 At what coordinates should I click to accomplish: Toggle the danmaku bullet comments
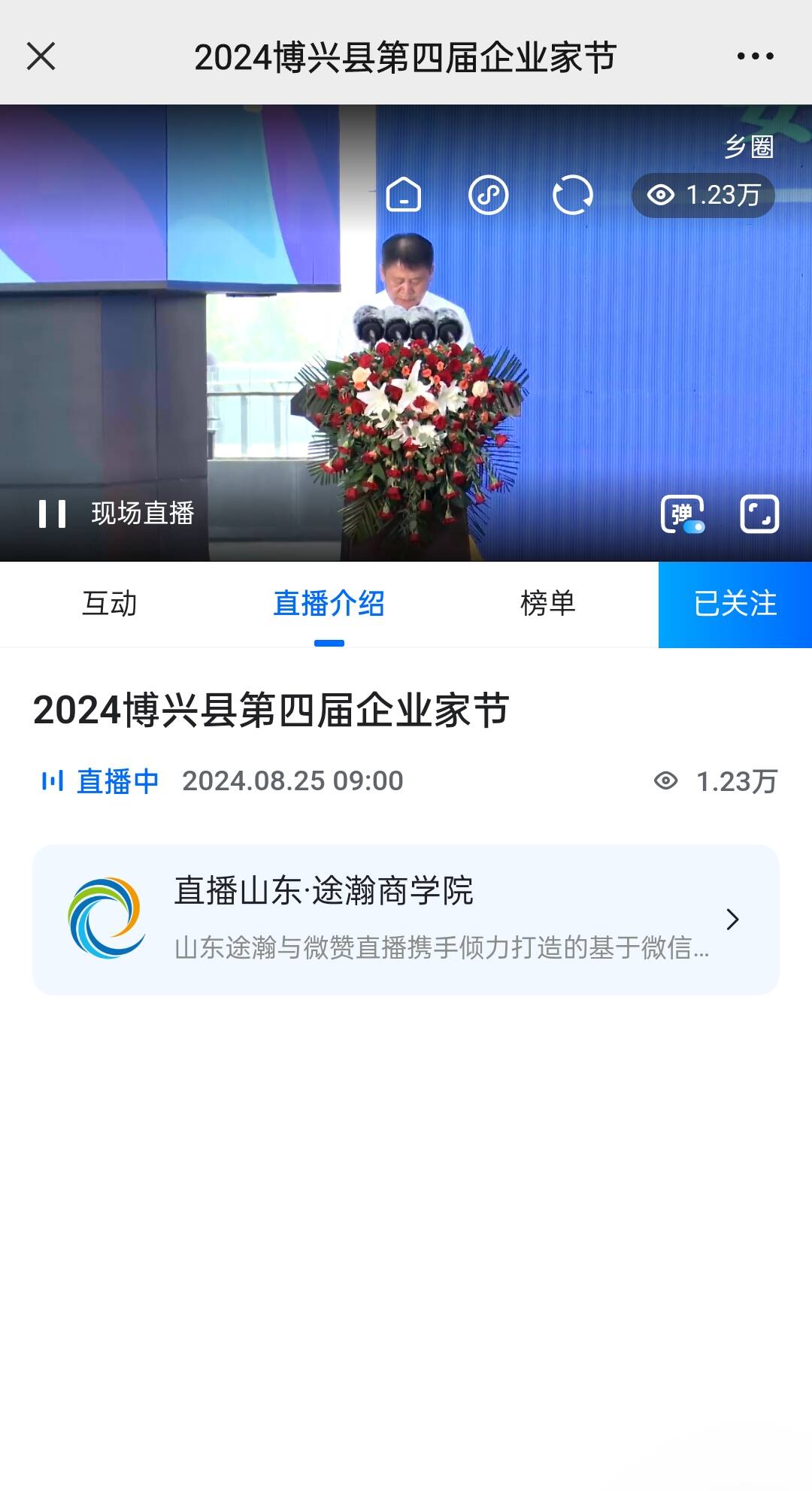click(682, 514)
